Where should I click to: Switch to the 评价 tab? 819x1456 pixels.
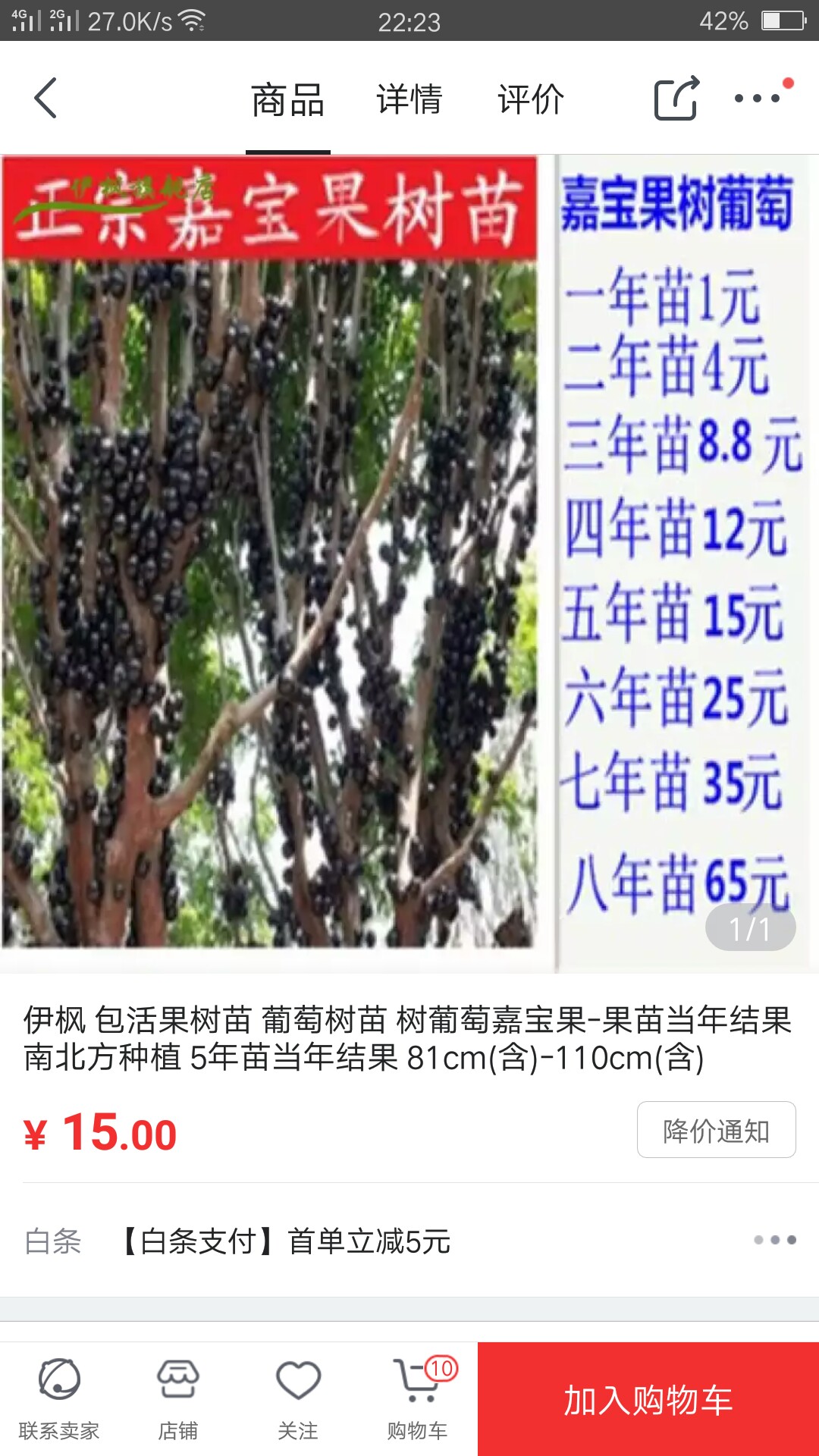click(531, 99)
